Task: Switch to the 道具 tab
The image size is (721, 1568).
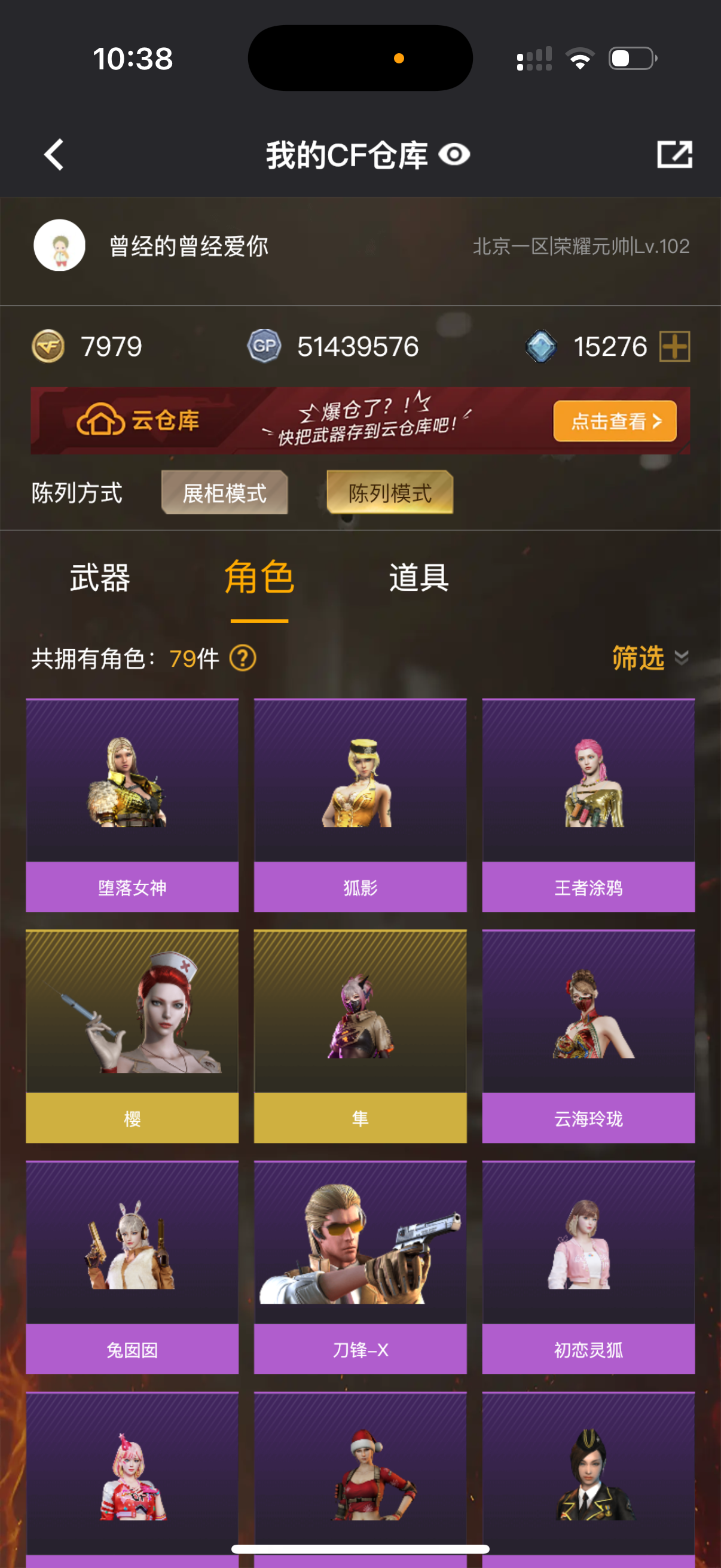Action: 418,578
